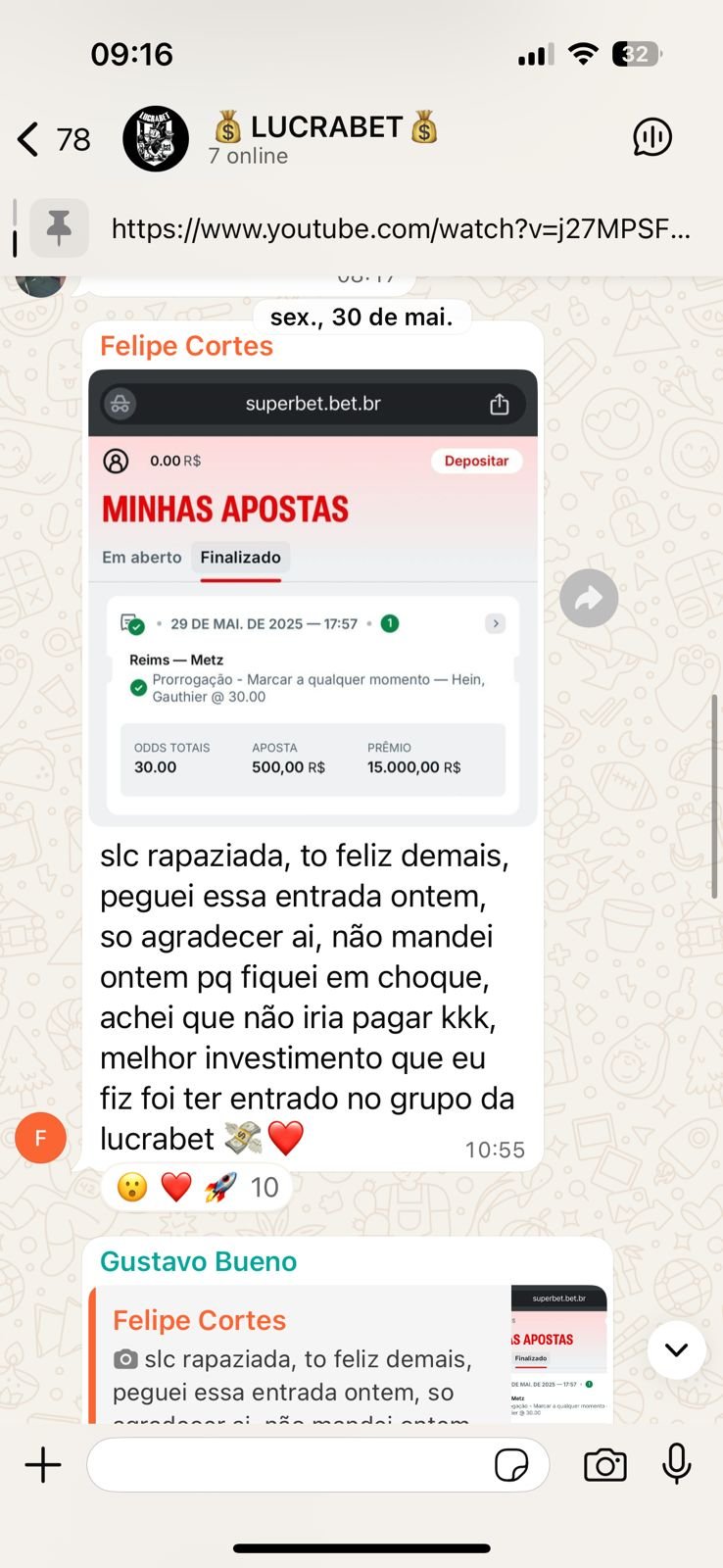
Task: Open group info via the LUCRABET avatar
Action: (156, 138)
